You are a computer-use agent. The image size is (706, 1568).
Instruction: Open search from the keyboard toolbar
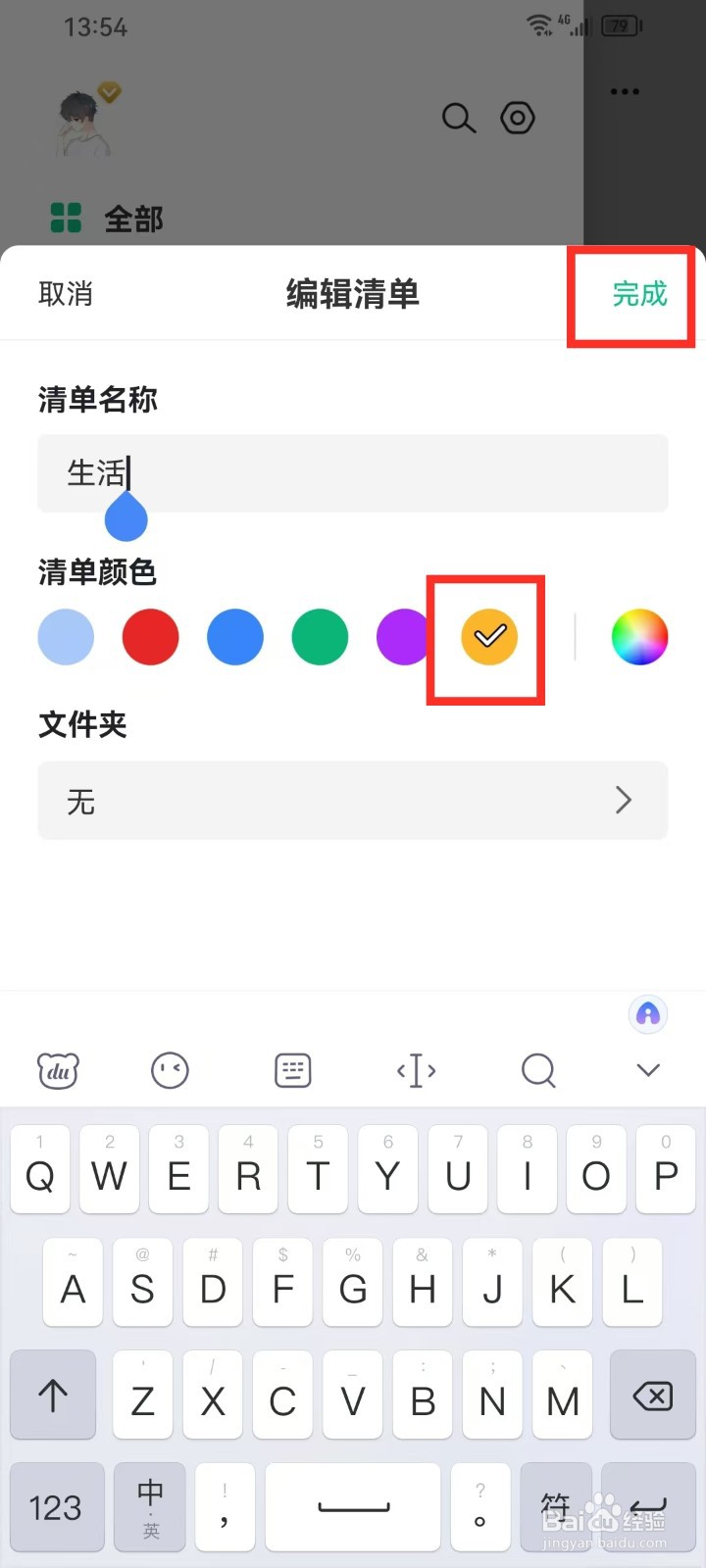coord(538,1070)
